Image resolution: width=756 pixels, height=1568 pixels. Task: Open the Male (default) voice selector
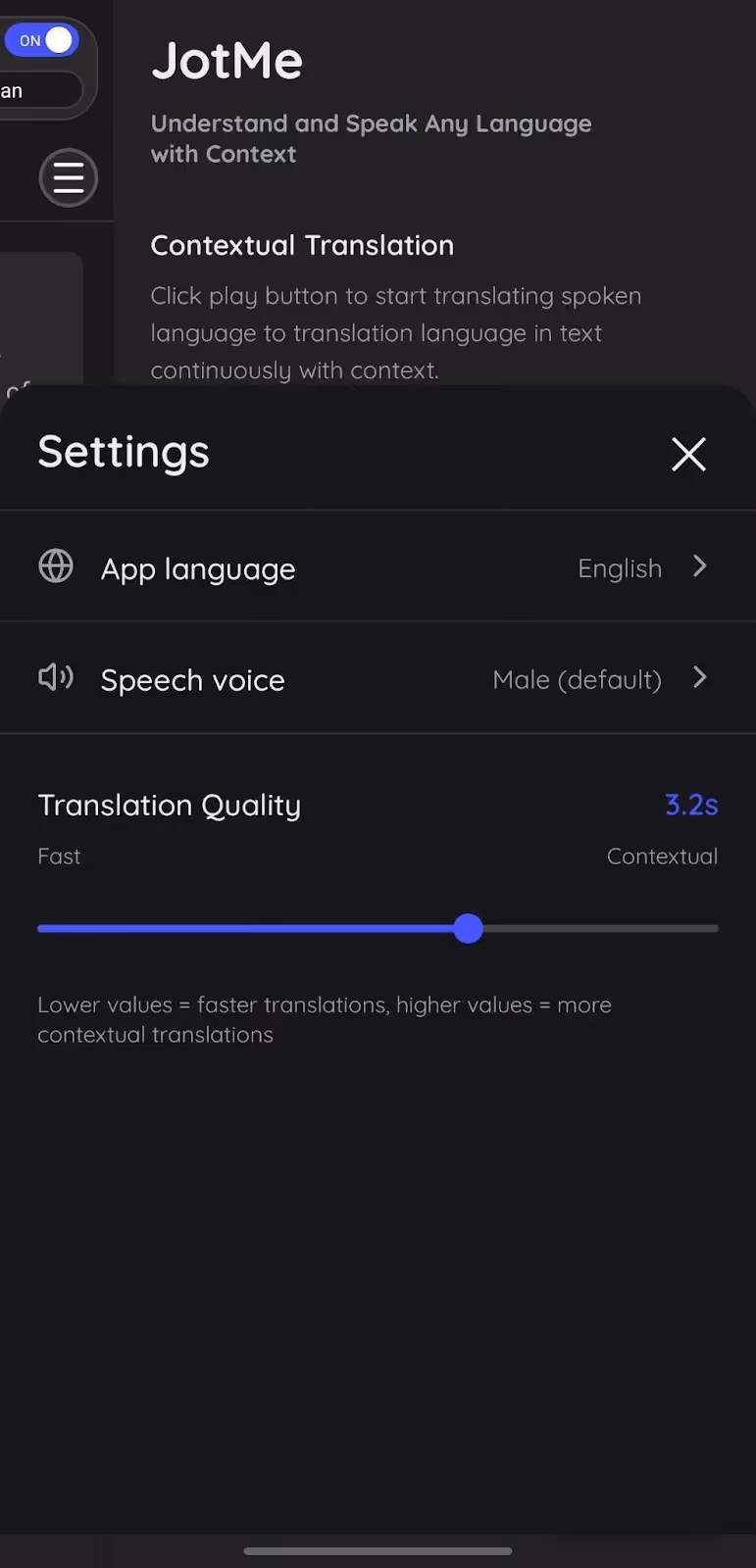(577, 679)
